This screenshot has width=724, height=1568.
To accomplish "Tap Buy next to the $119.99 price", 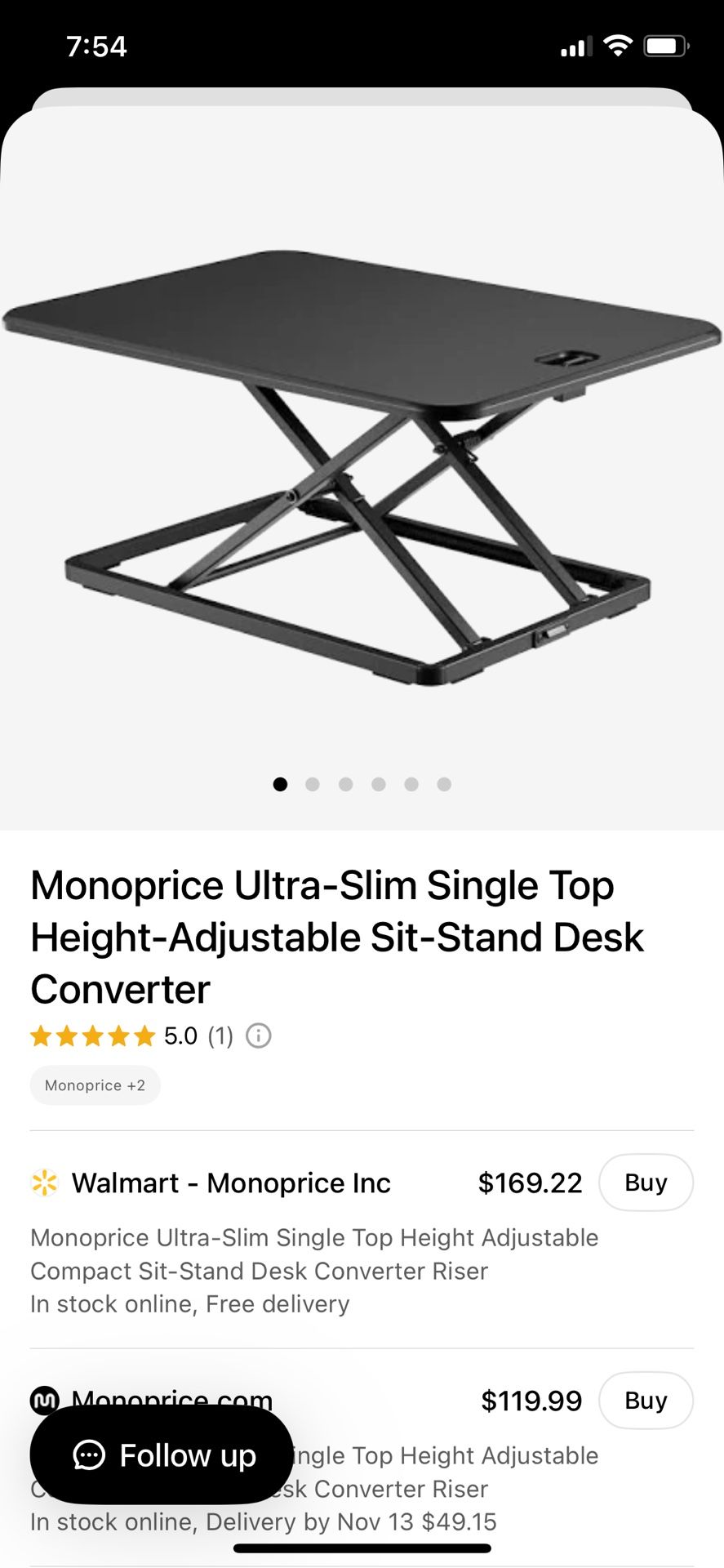I will coord(646,1400).
